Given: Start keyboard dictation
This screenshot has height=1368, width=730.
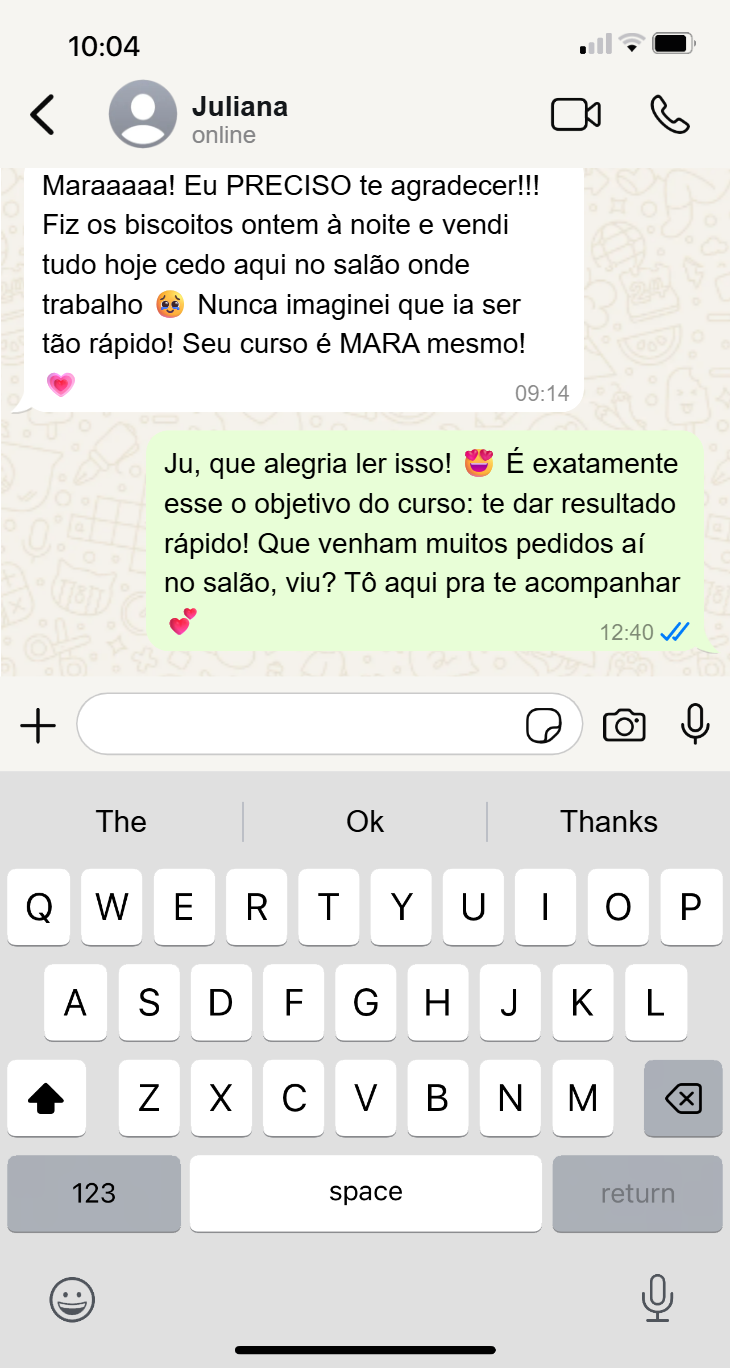Looking at the screenshot, I should point(656,1299).
